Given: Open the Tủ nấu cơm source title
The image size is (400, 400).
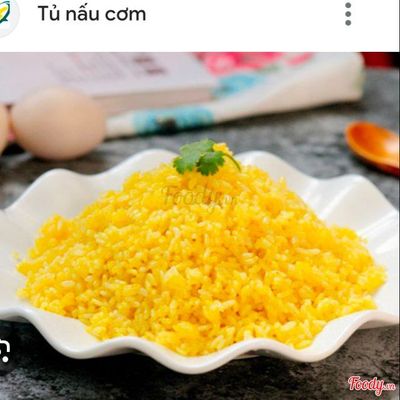Looking at the screenshot, I should coord(92,14).
